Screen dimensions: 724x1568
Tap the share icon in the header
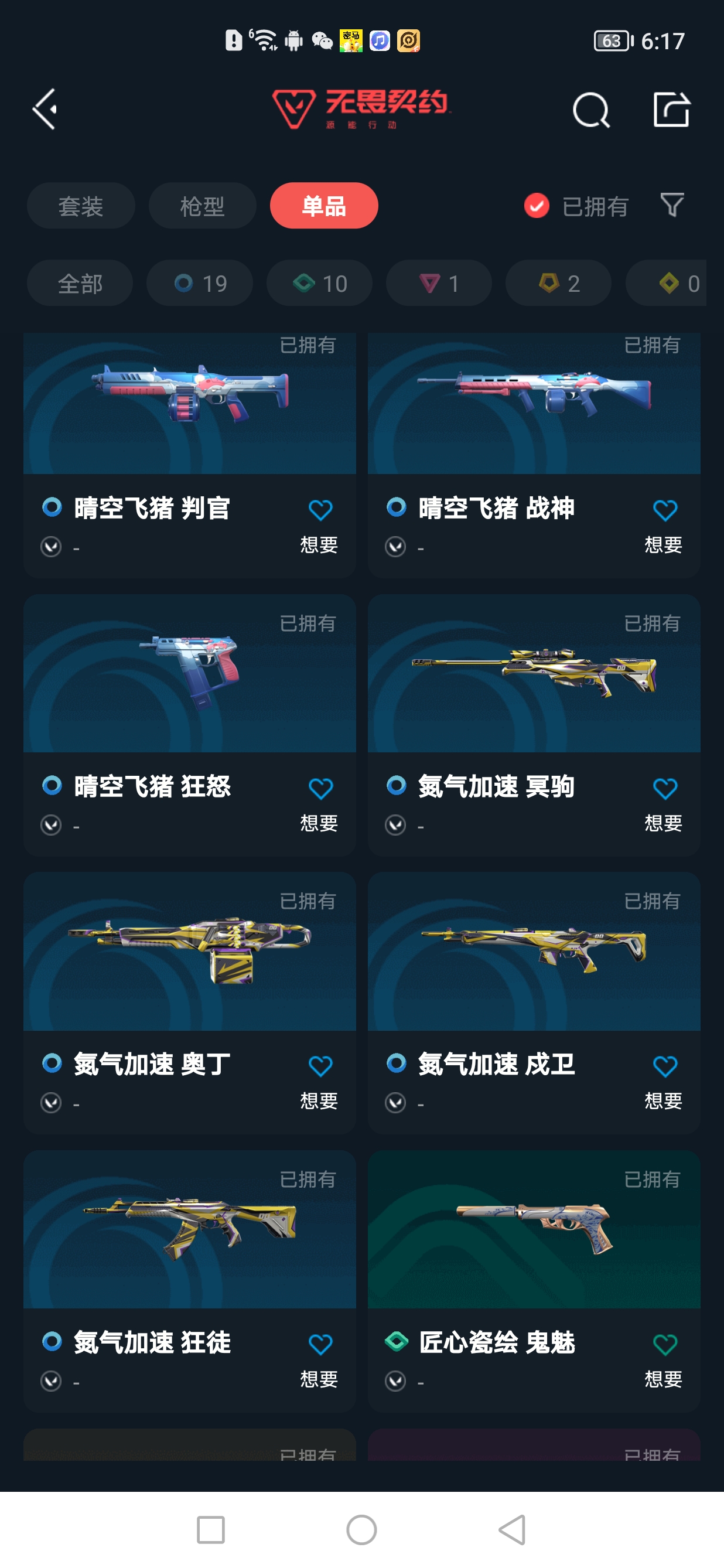(x=672, y=110)
